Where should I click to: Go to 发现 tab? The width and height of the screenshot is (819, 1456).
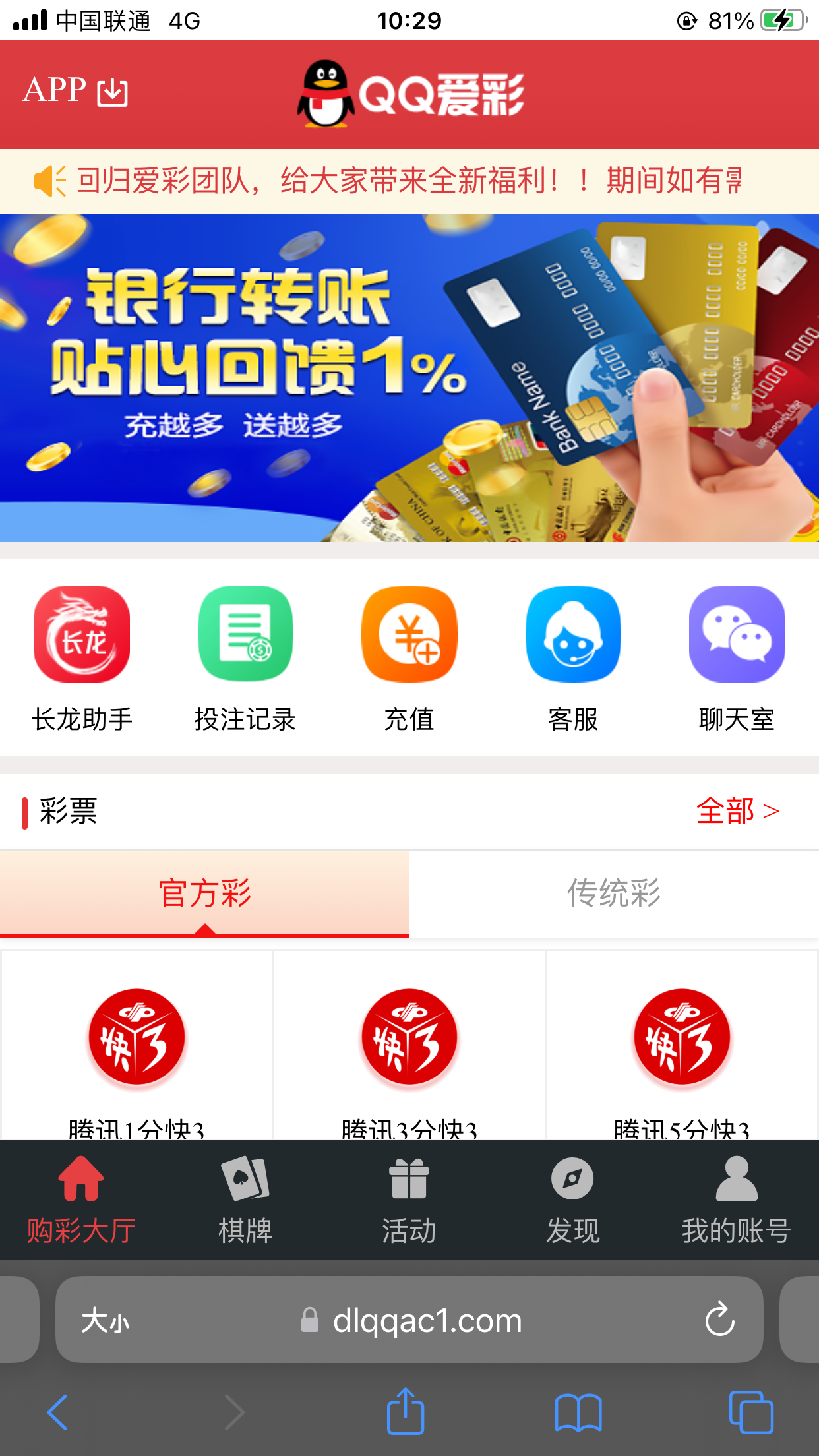click(572, 1200)
